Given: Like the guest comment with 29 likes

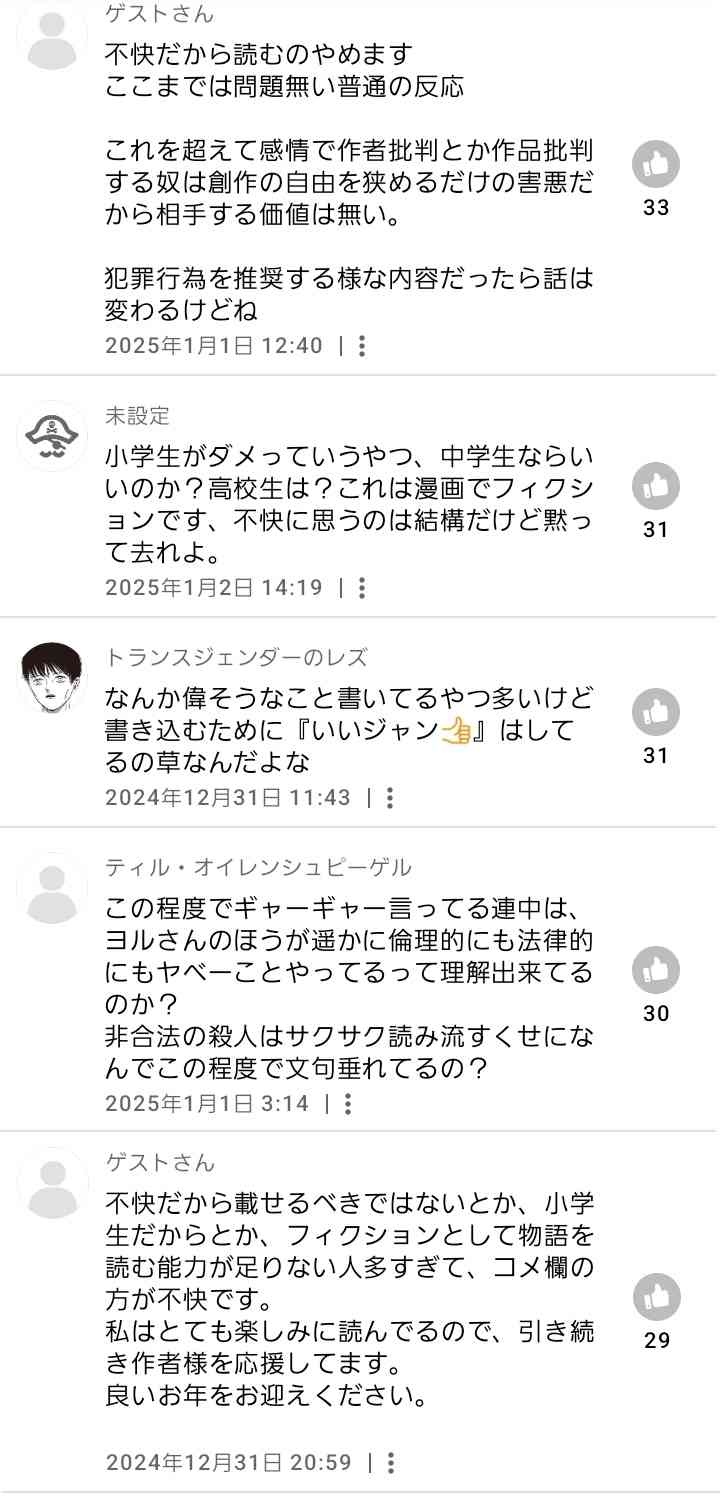Looking at the screenshot, I should (656, 1297).
